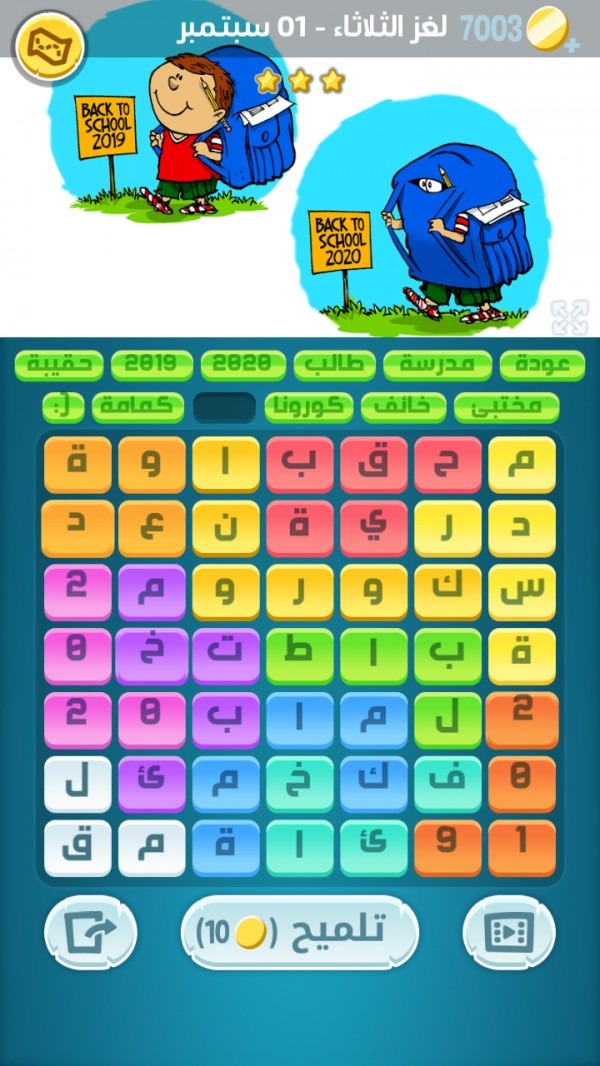The height and width of the screenshot is (1066, 600).
Task: Use the تلميح hint for 10 coins
Action: point(300,932)
